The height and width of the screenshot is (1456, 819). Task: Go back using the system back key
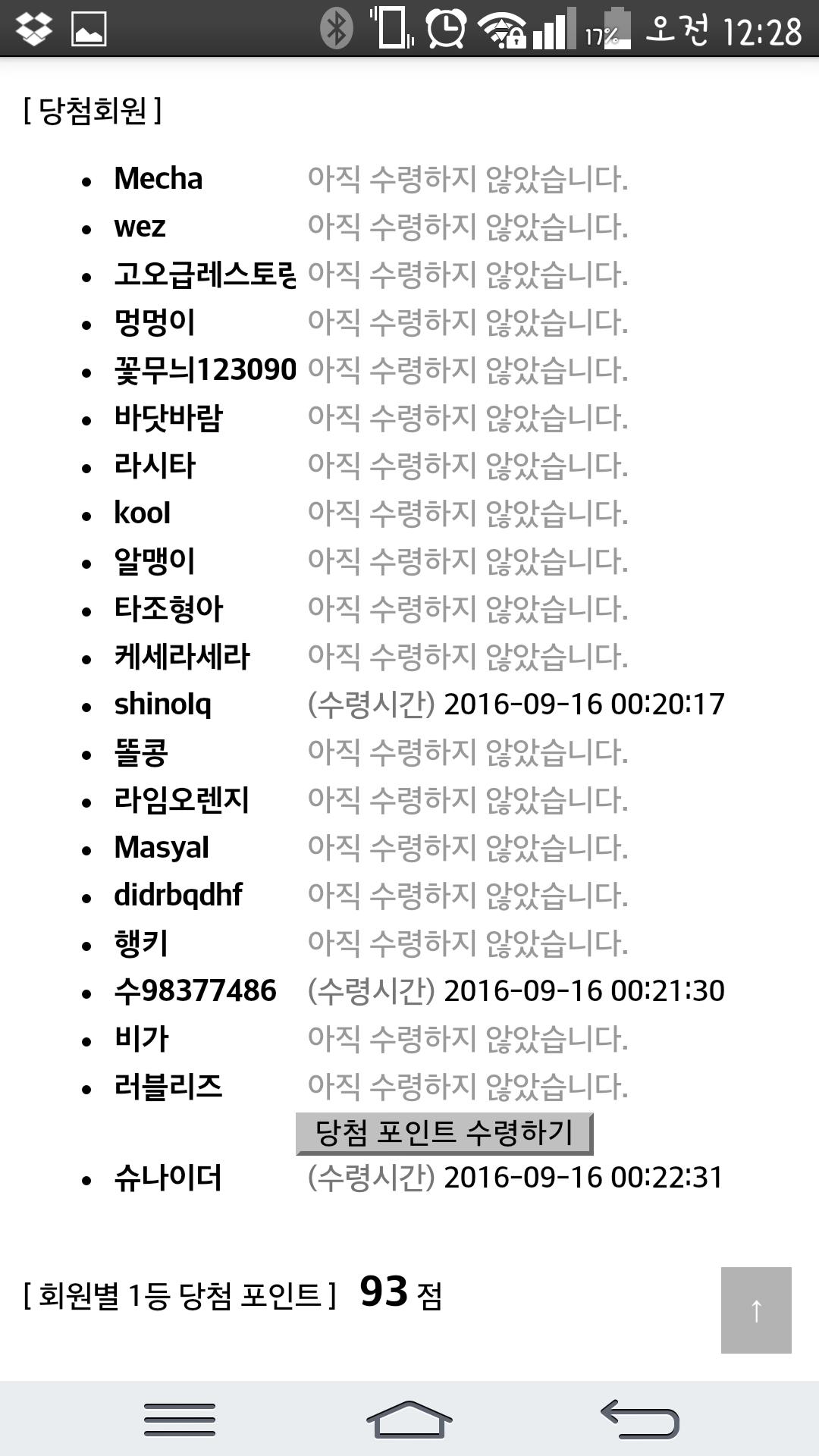tap(639, 1420)
